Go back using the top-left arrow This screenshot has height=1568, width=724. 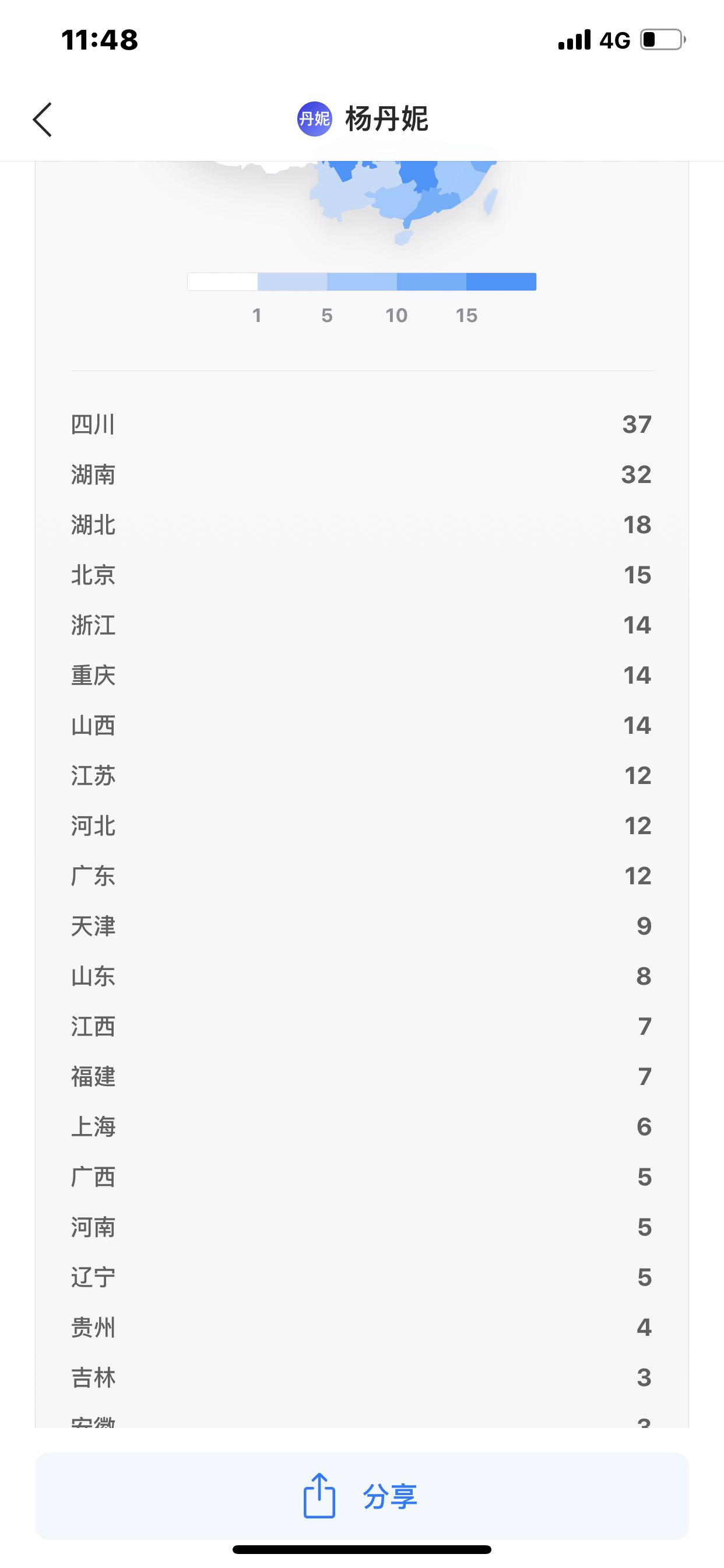43,120
